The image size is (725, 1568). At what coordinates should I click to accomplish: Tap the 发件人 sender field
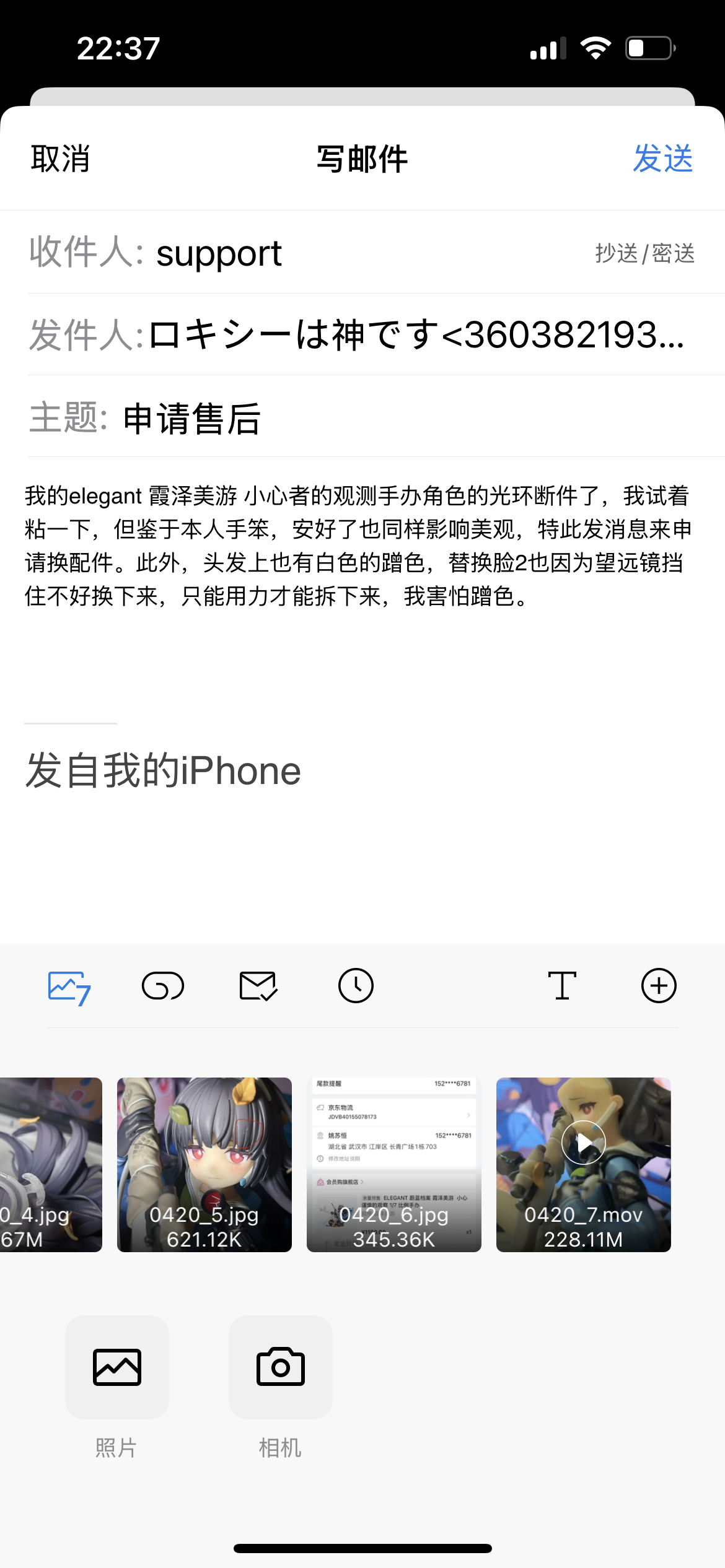[x=362, y=334]
